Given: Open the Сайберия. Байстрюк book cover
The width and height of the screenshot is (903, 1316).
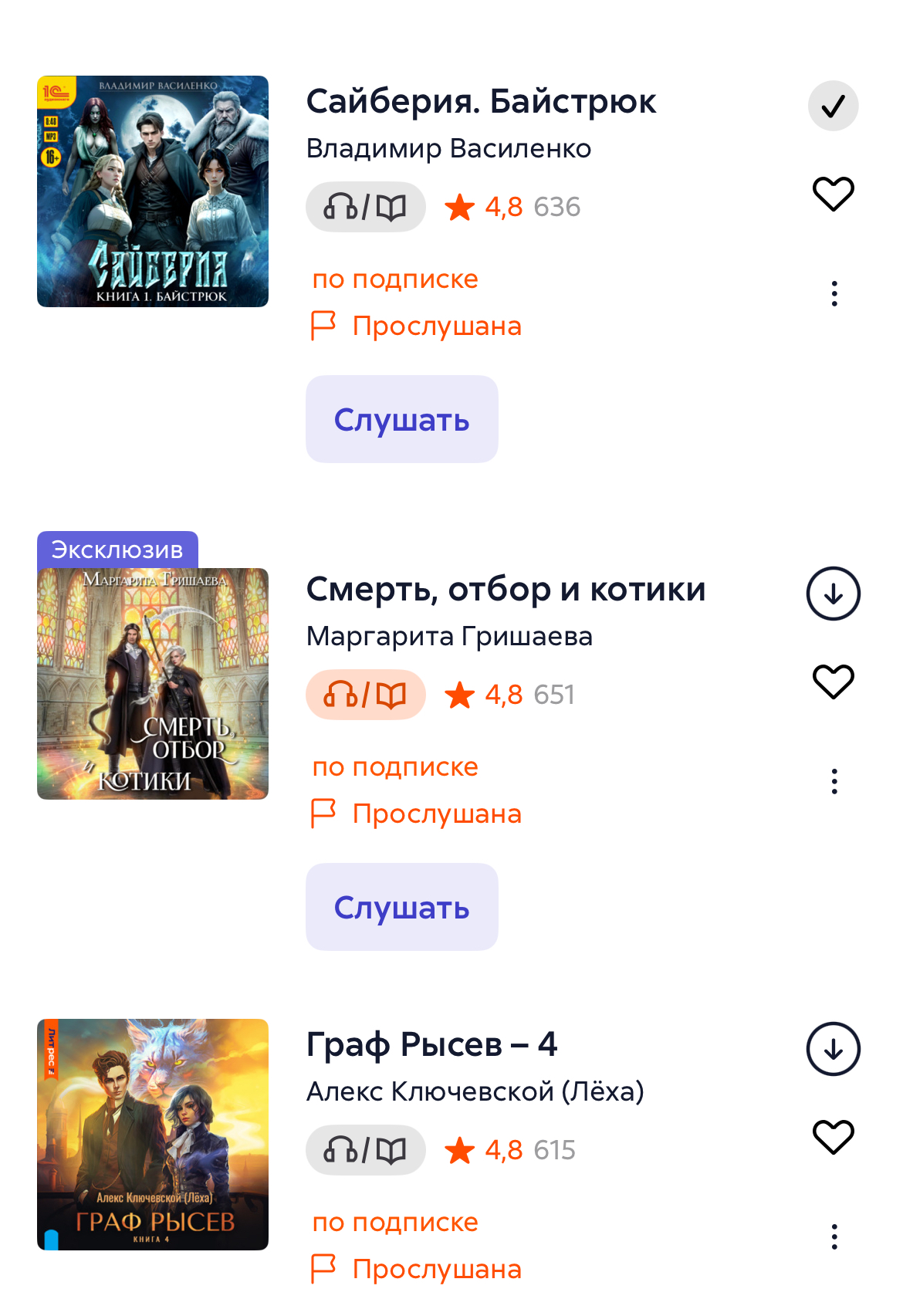Looking at the screenshot, I should tap(153, 191).
